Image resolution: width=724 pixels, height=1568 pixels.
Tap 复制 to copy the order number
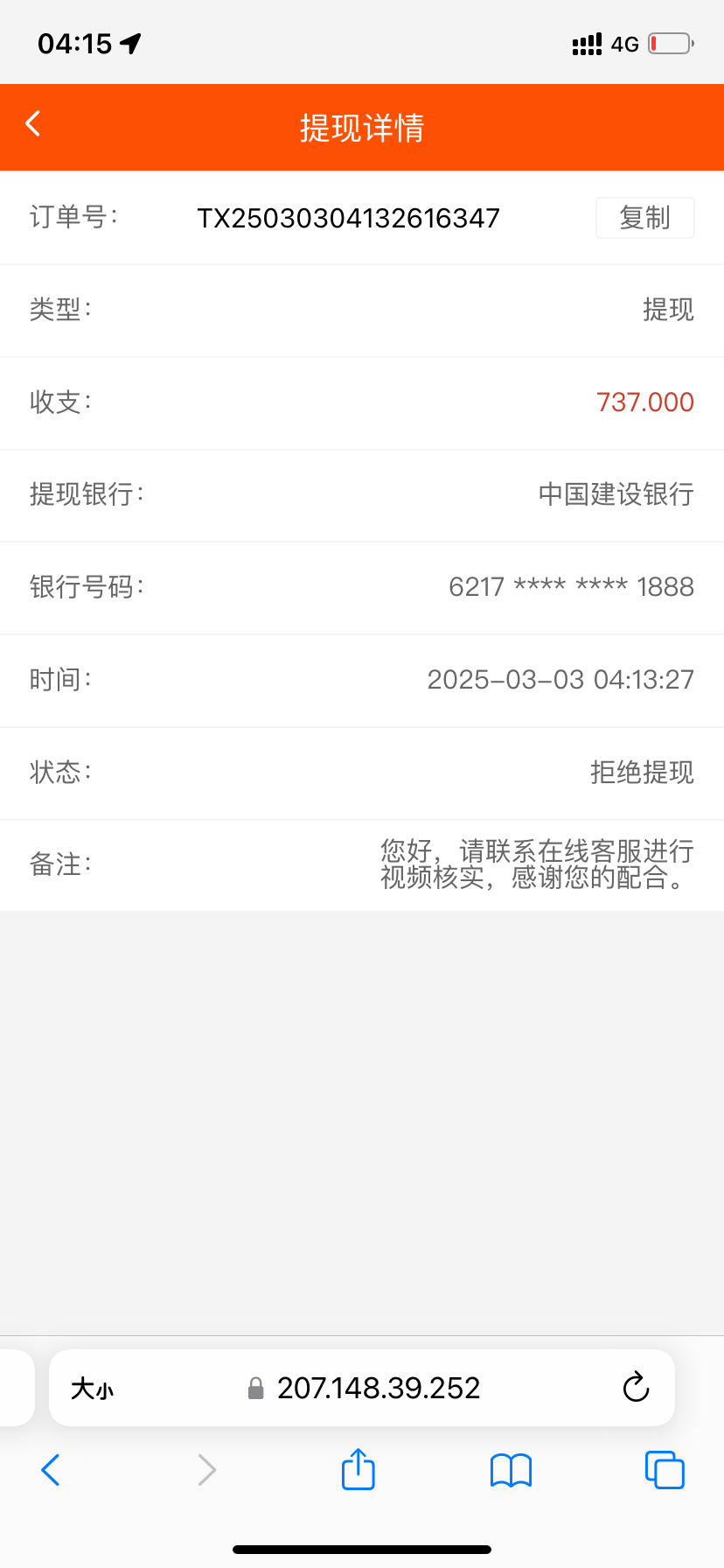click(x=644, y=218)
